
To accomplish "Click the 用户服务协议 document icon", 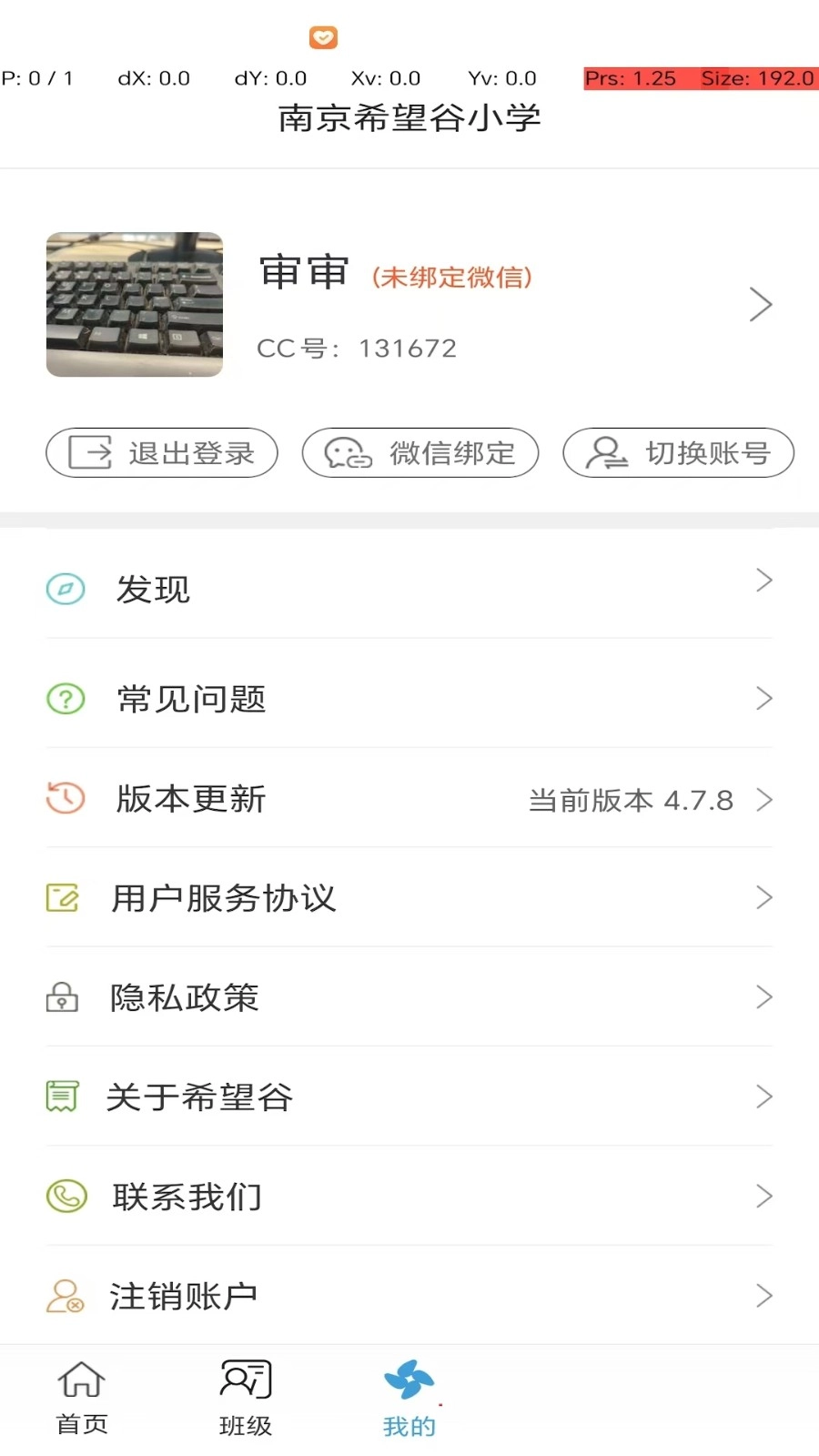I will coord(62,898).
